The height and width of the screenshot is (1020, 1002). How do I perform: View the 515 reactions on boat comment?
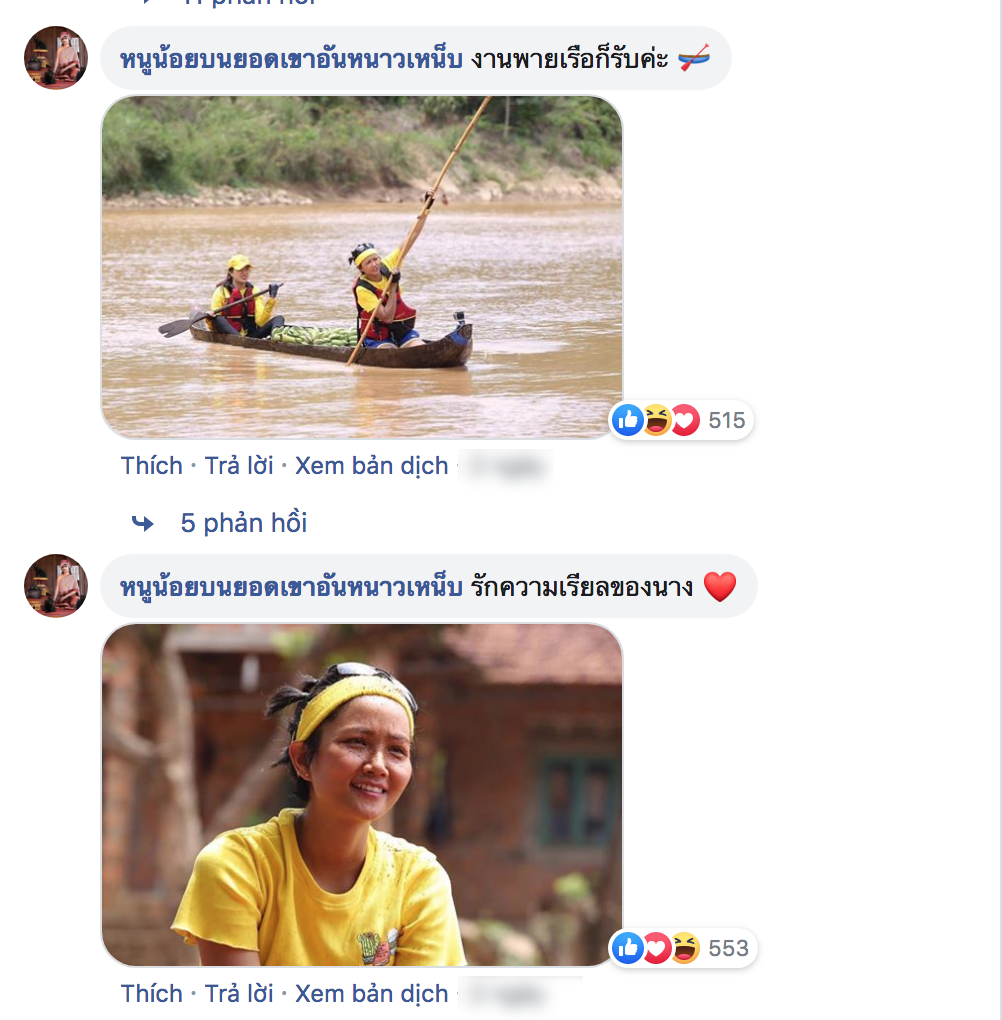click(683, 420)
